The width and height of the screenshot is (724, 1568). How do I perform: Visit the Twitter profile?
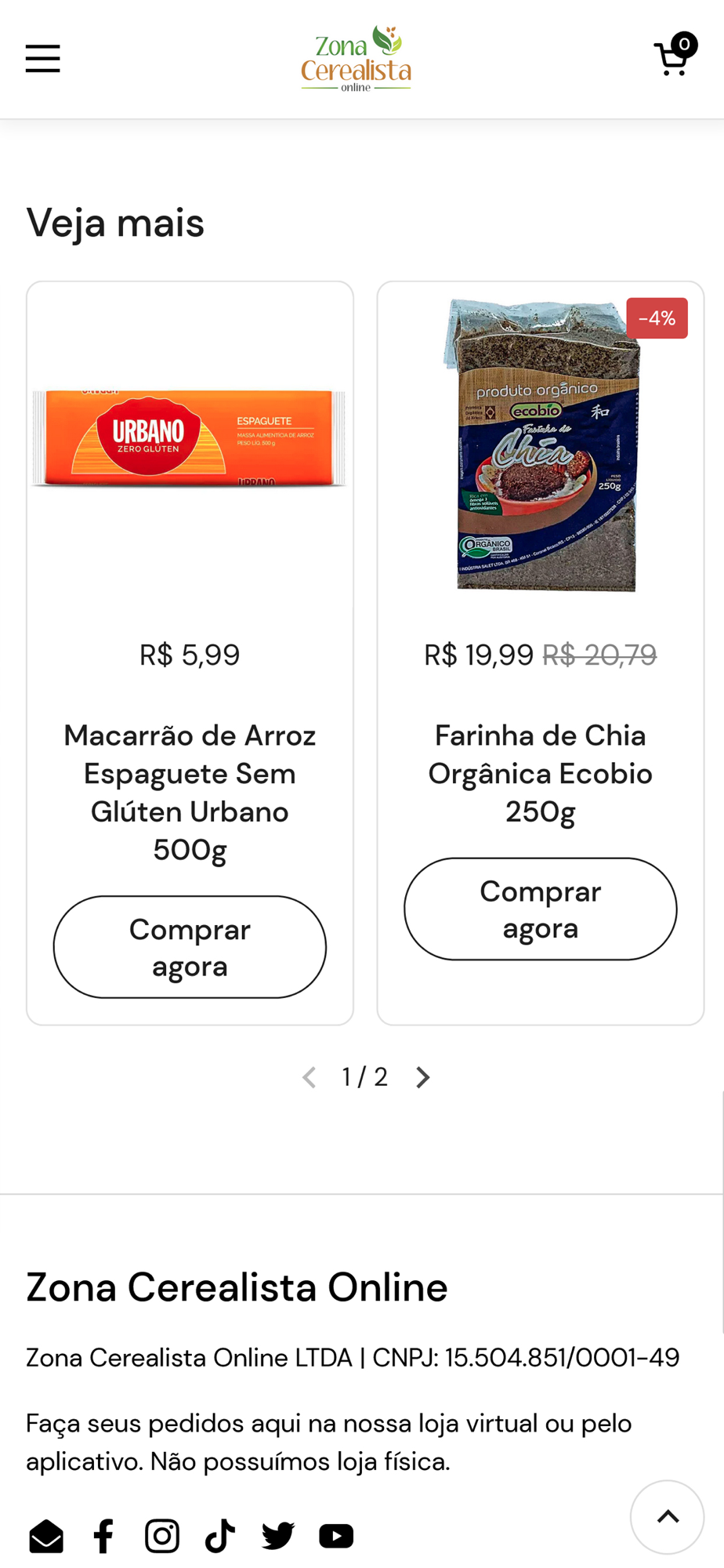point(278,1536)
